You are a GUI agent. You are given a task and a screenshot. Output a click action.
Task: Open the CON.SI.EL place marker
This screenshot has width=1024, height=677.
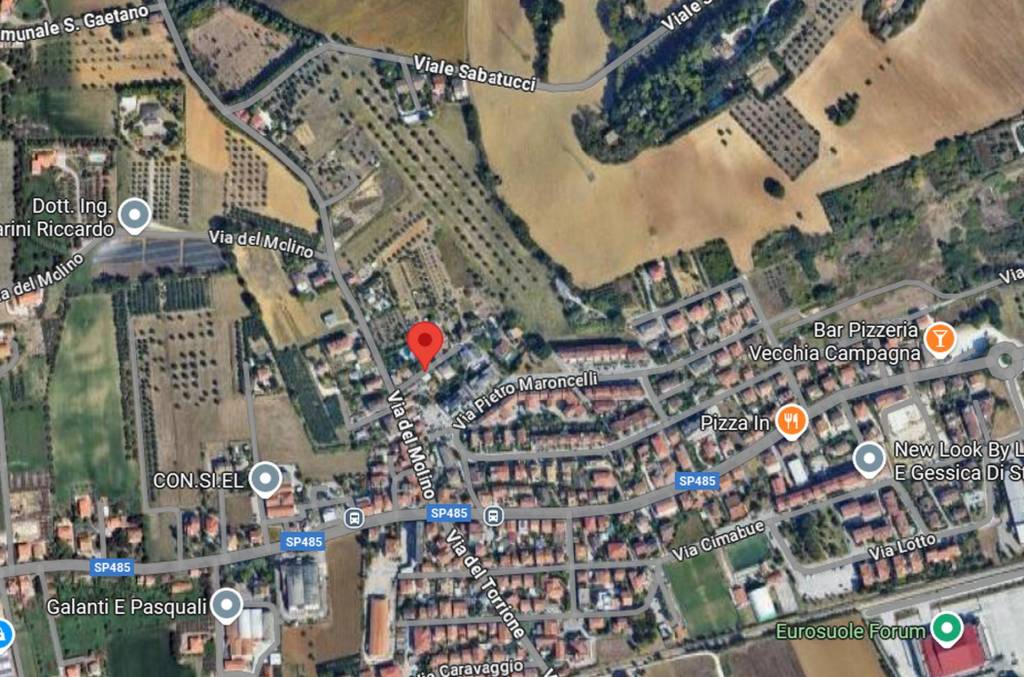pyautogui.click(x=265, y=479)
